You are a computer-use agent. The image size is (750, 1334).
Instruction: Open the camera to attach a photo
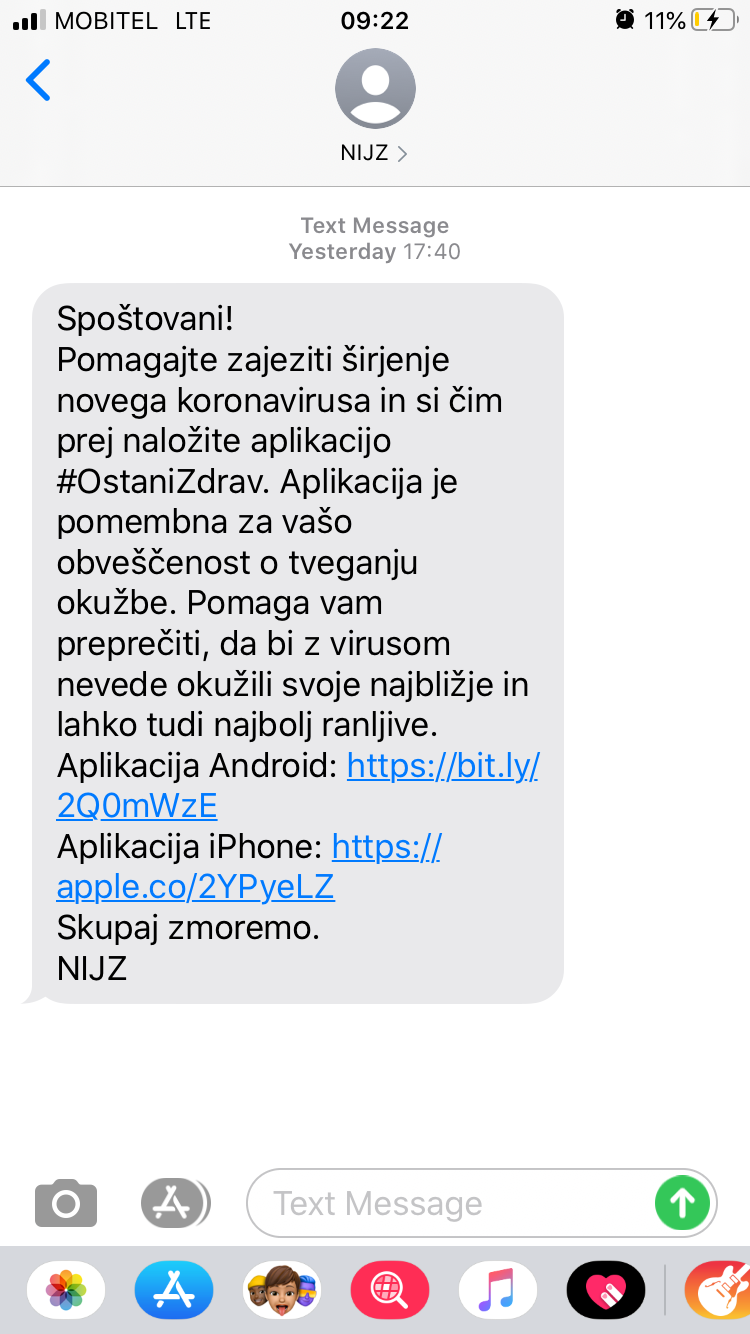point(66,1203)
